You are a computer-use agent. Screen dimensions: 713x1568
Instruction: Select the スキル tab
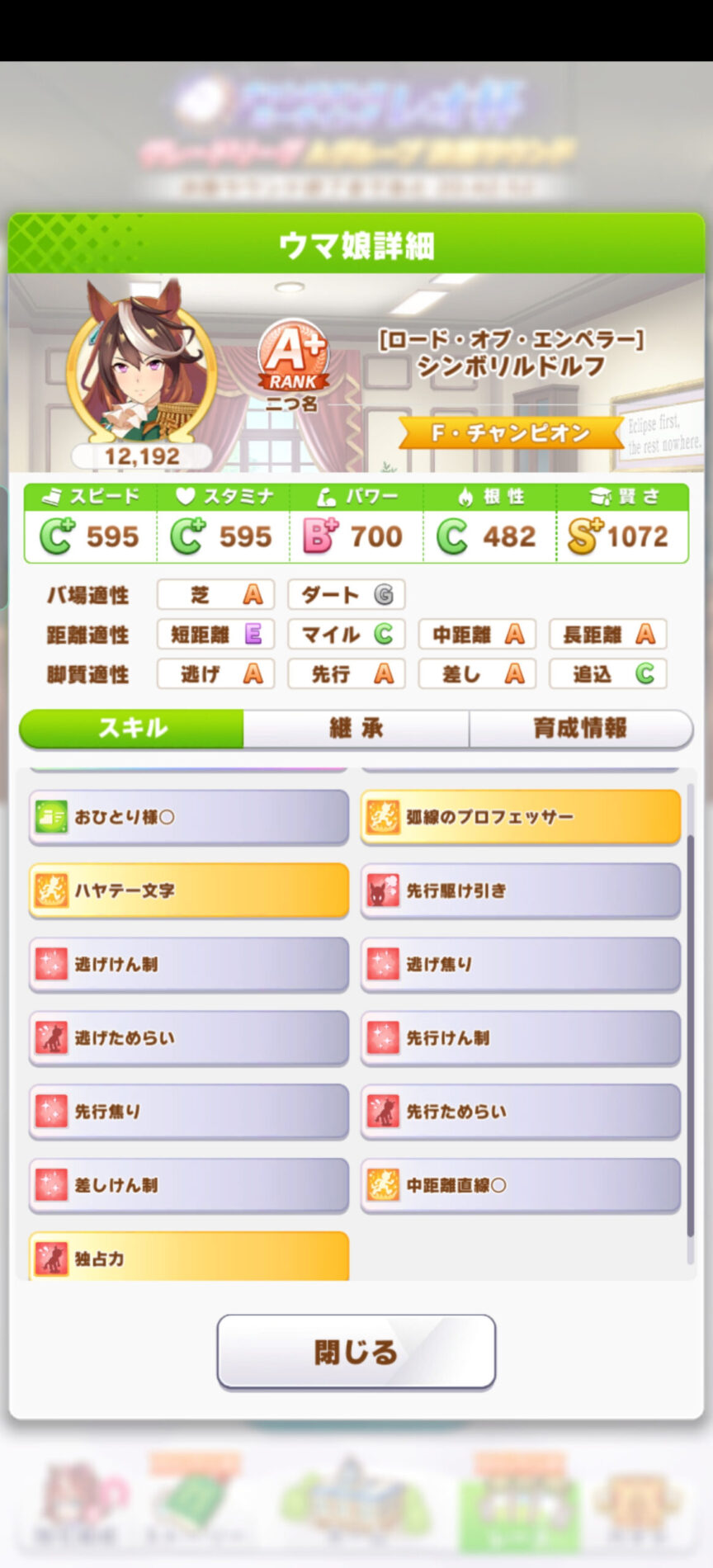(132, 729)
